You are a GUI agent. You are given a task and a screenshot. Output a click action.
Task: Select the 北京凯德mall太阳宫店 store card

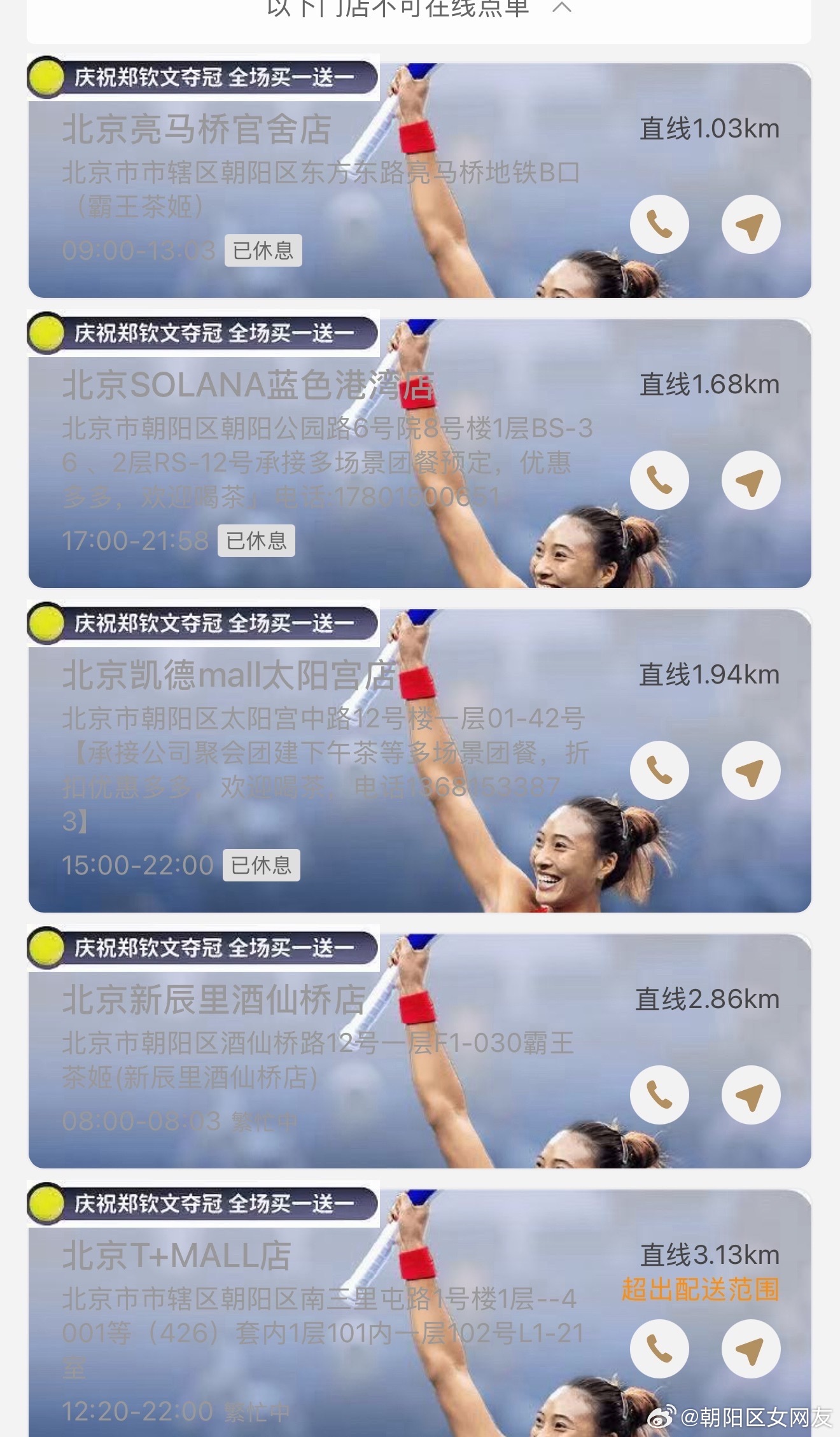point(420,761)
